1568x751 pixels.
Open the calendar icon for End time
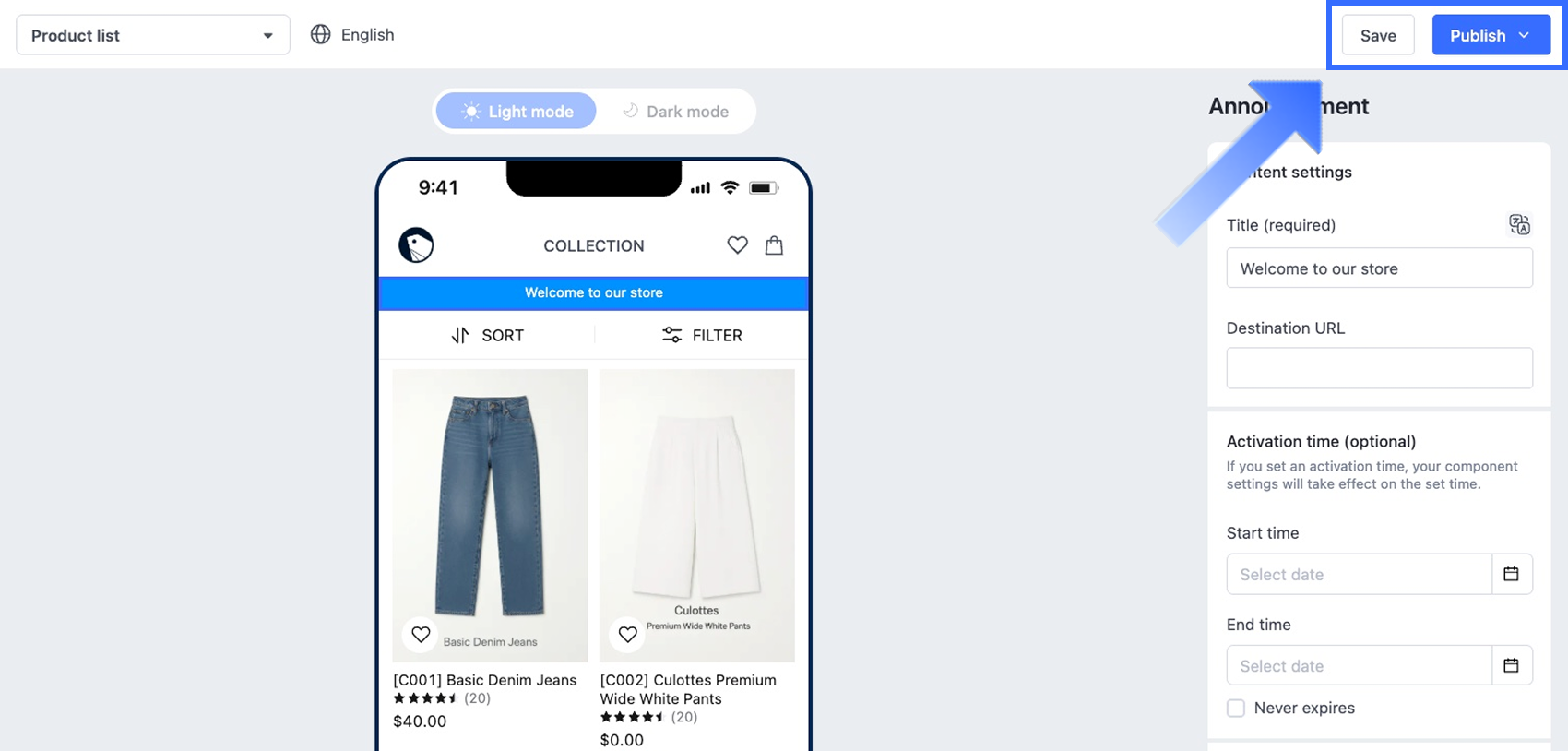[1511, 665]
